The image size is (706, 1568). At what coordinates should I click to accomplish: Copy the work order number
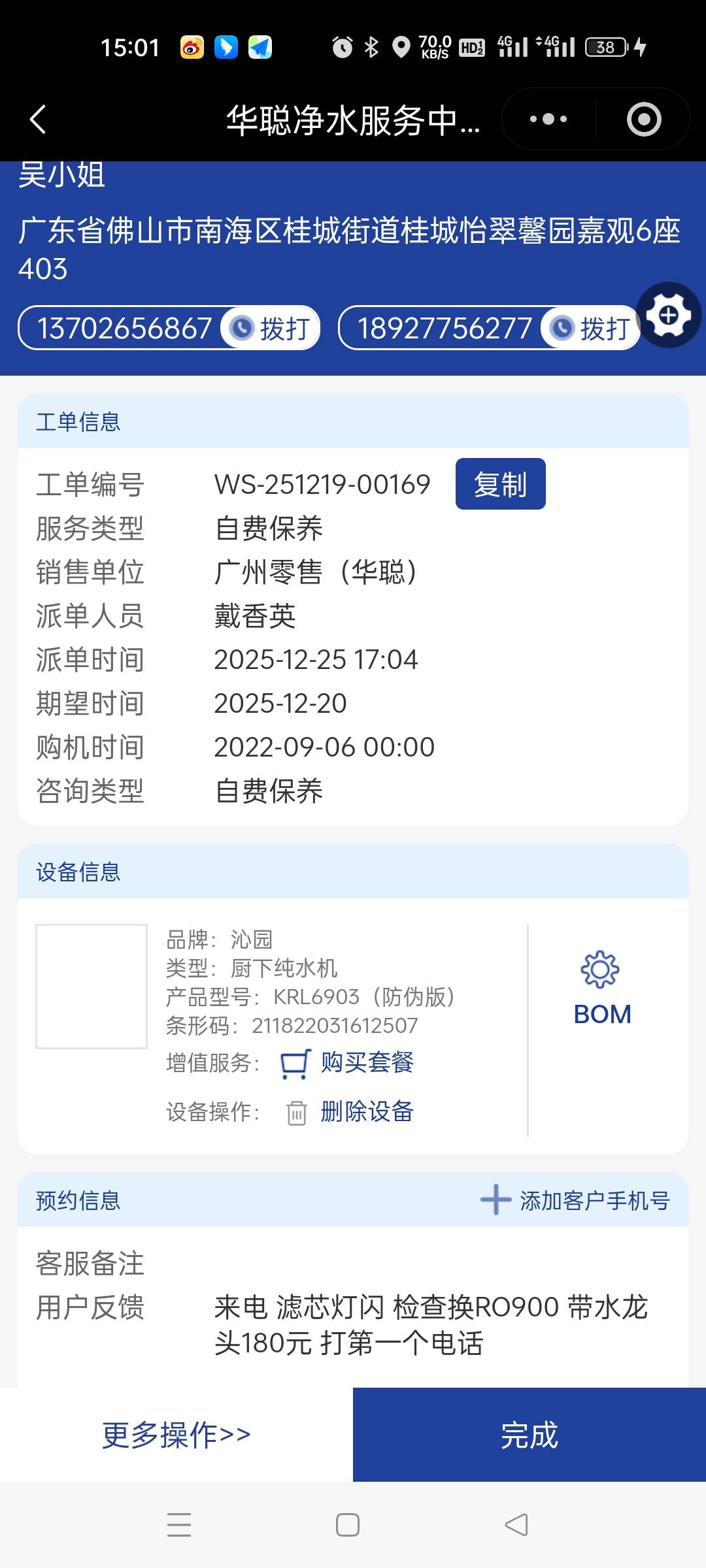coord(500,484)
